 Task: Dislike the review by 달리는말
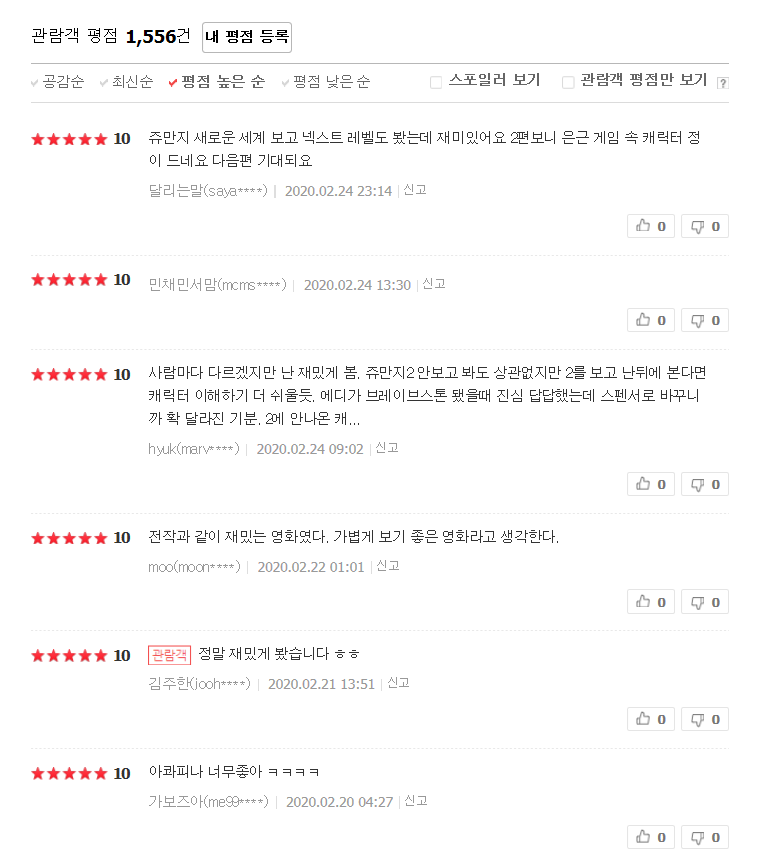click(705, 226)
